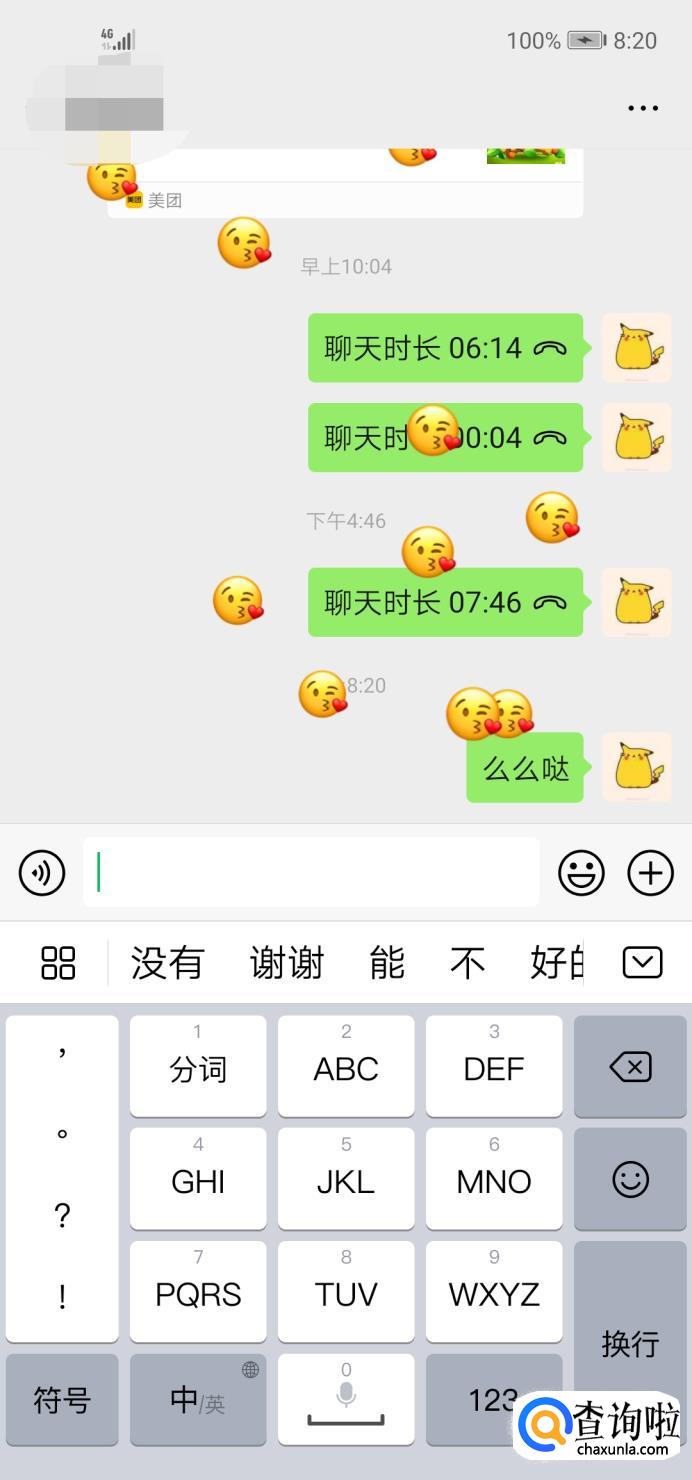This screenshot has width=692, height=1480.
Task: Collapse the keyboard with the down arrow
Action: [642, 963]
